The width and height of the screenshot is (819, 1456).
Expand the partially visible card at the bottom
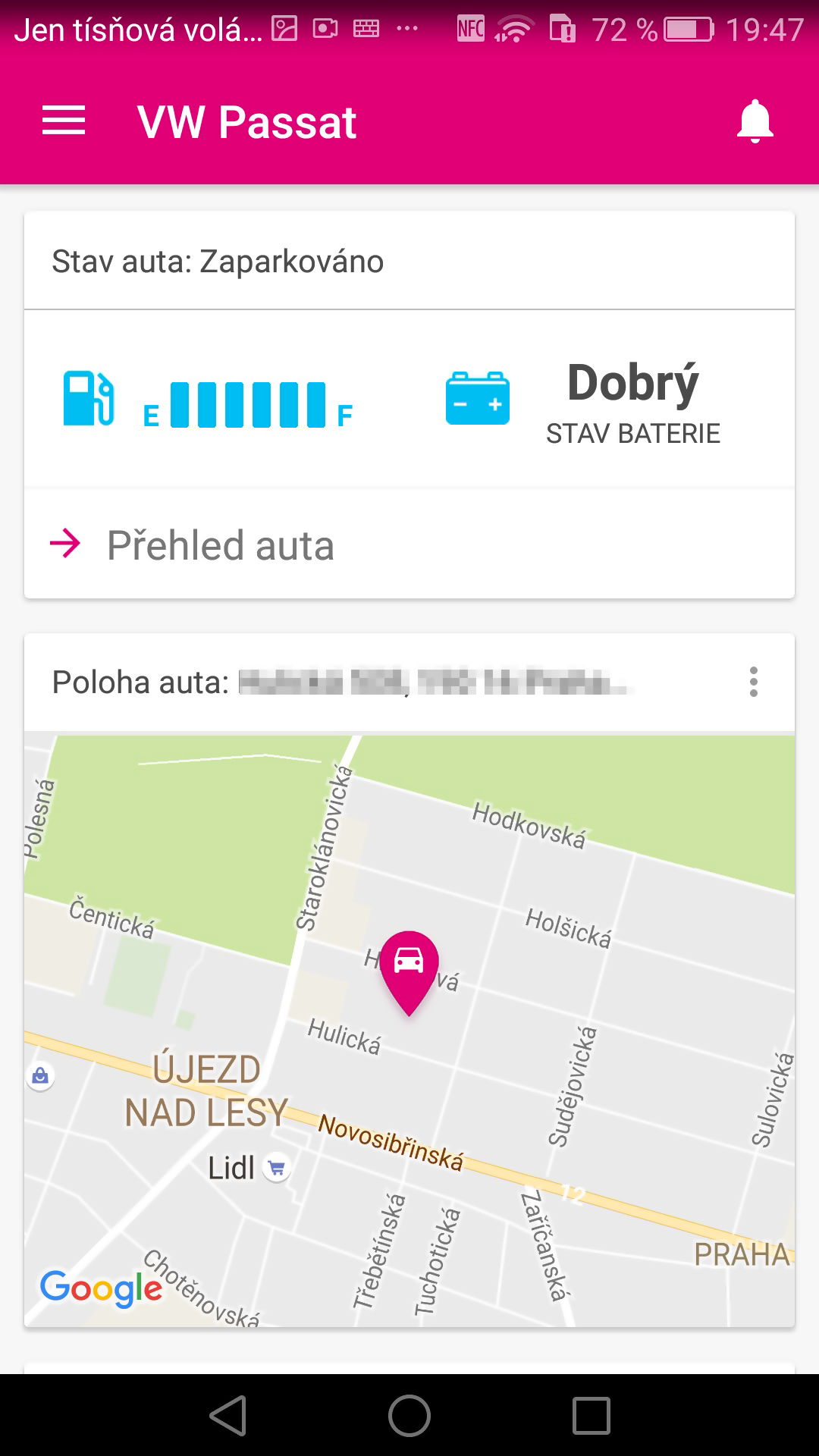[408, 1365]
